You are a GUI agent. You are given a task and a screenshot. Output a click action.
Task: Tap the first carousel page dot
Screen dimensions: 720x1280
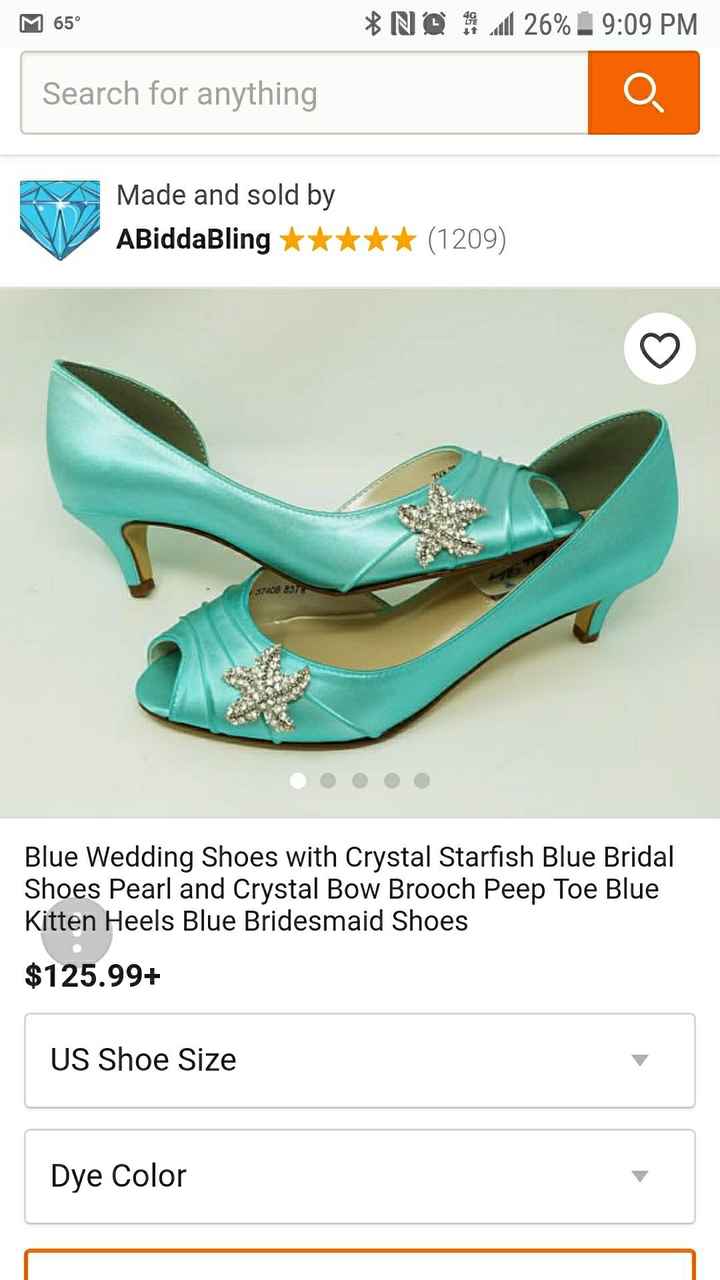pos(297,779)
